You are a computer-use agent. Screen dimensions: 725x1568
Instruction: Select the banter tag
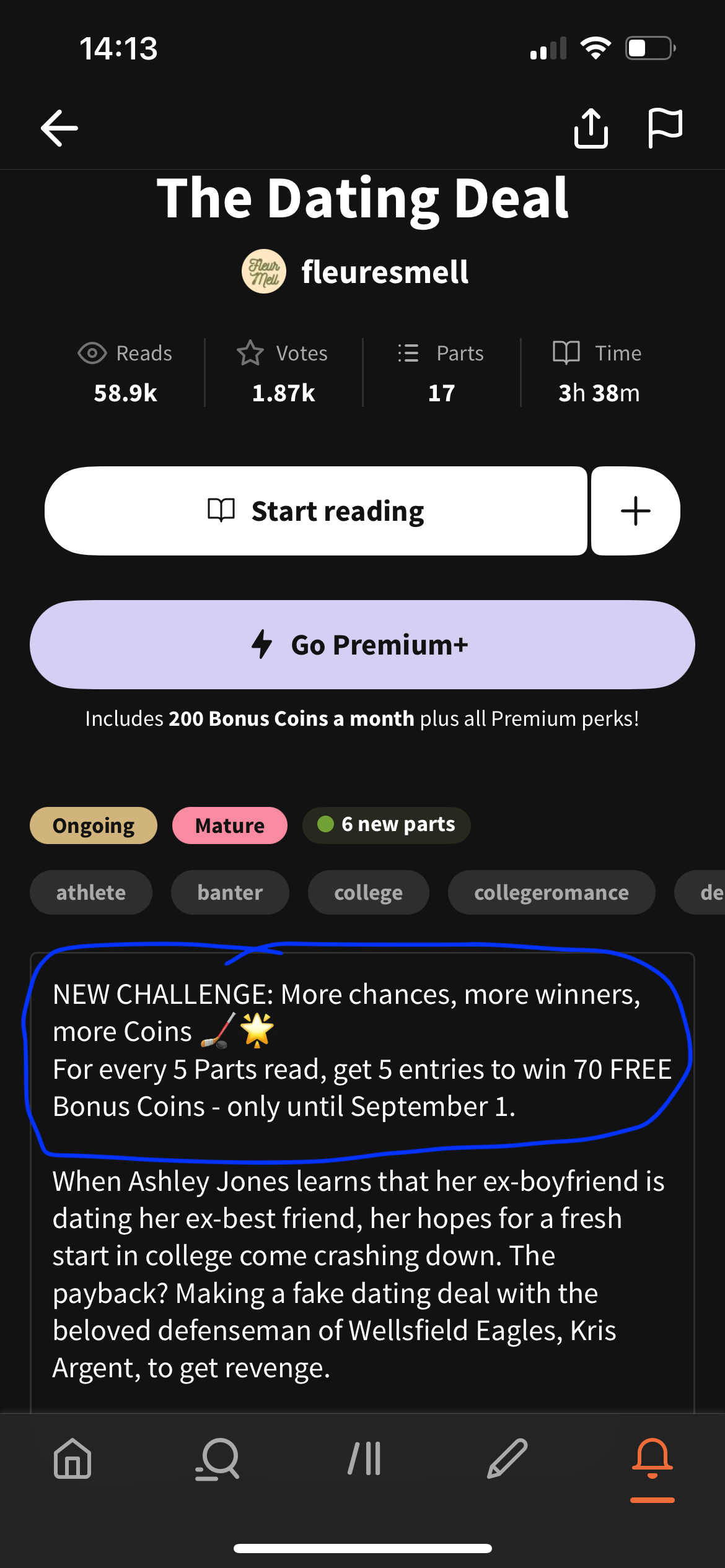click(230, 892)
